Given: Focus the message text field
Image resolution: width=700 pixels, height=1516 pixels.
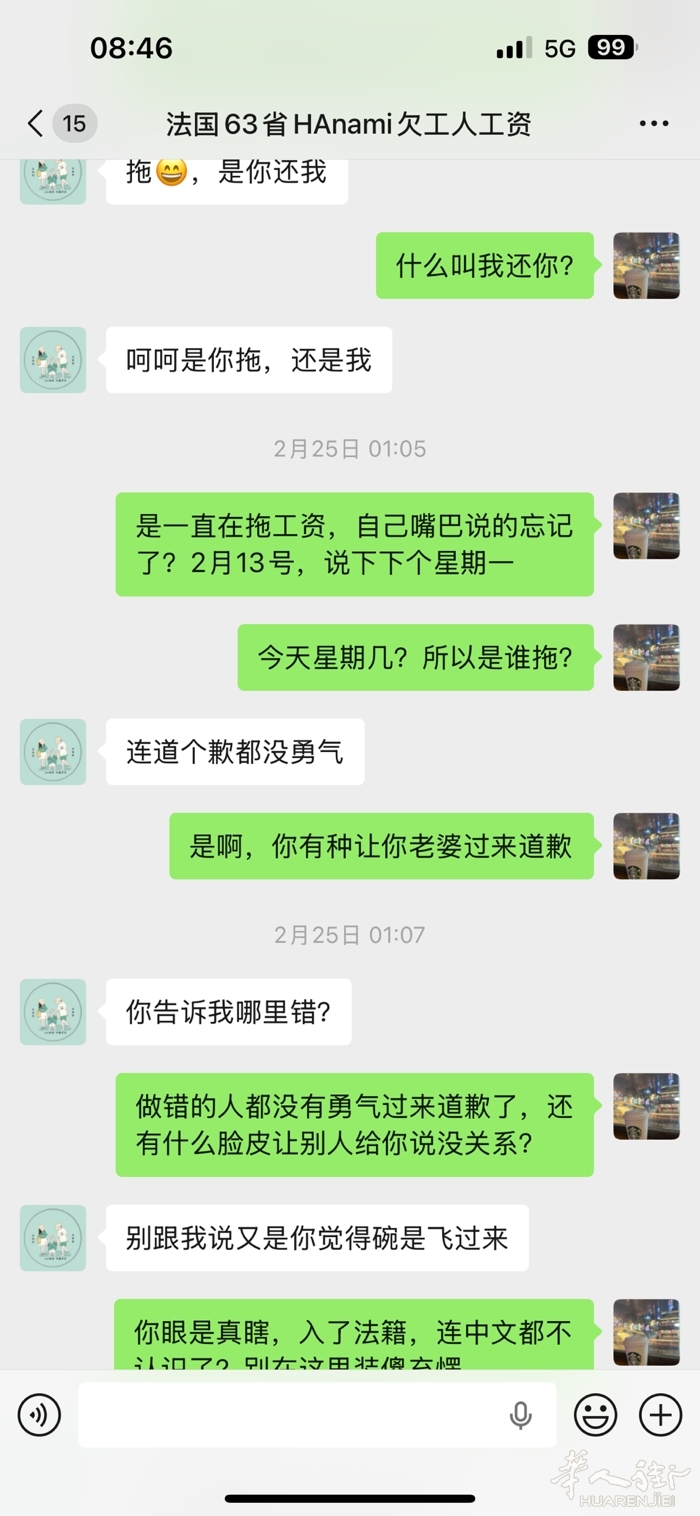Looking at the screenshot, I should click(x=290, y=1415).
